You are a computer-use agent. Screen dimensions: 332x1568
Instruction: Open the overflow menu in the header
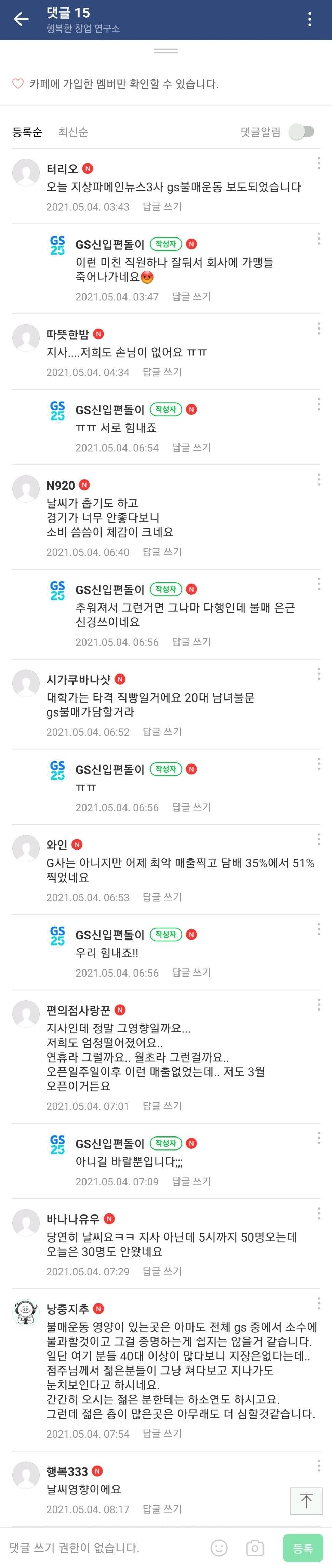point(310,20)
